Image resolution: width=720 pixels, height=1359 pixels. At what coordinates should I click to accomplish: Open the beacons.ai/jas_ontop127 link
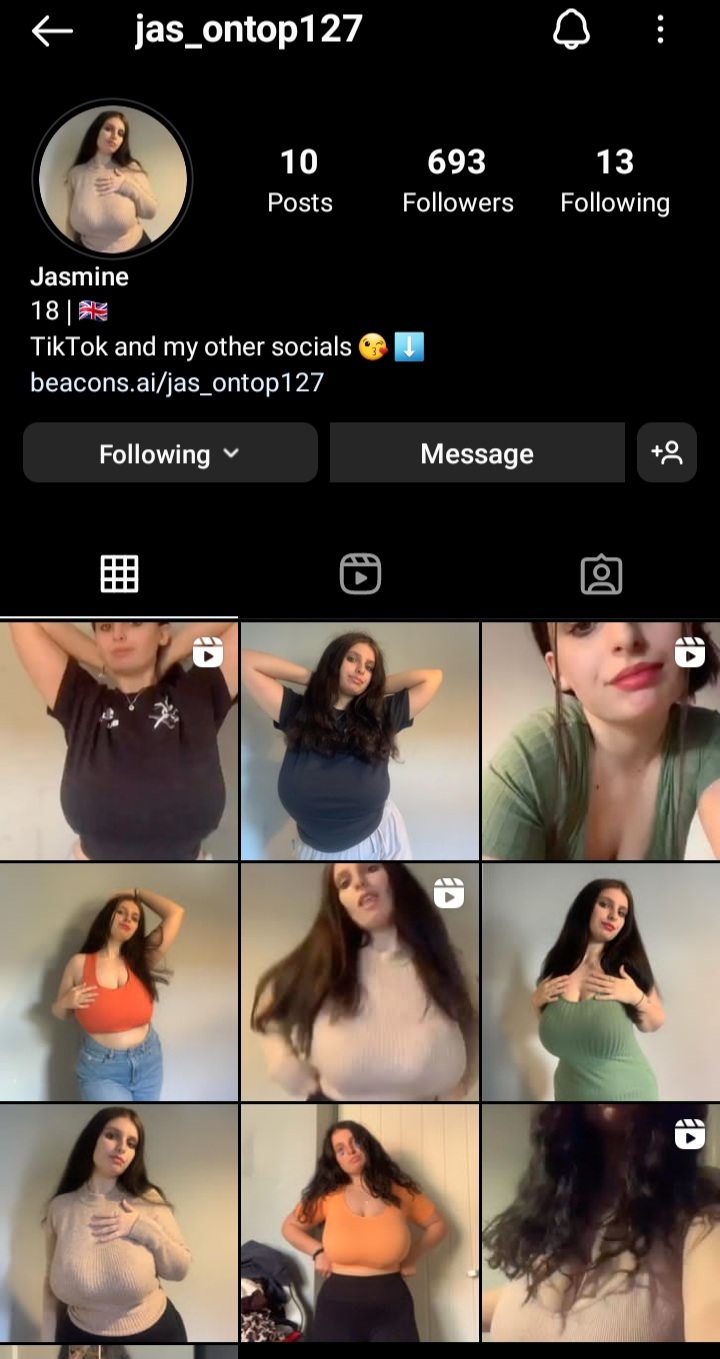(x=177, y=382)
